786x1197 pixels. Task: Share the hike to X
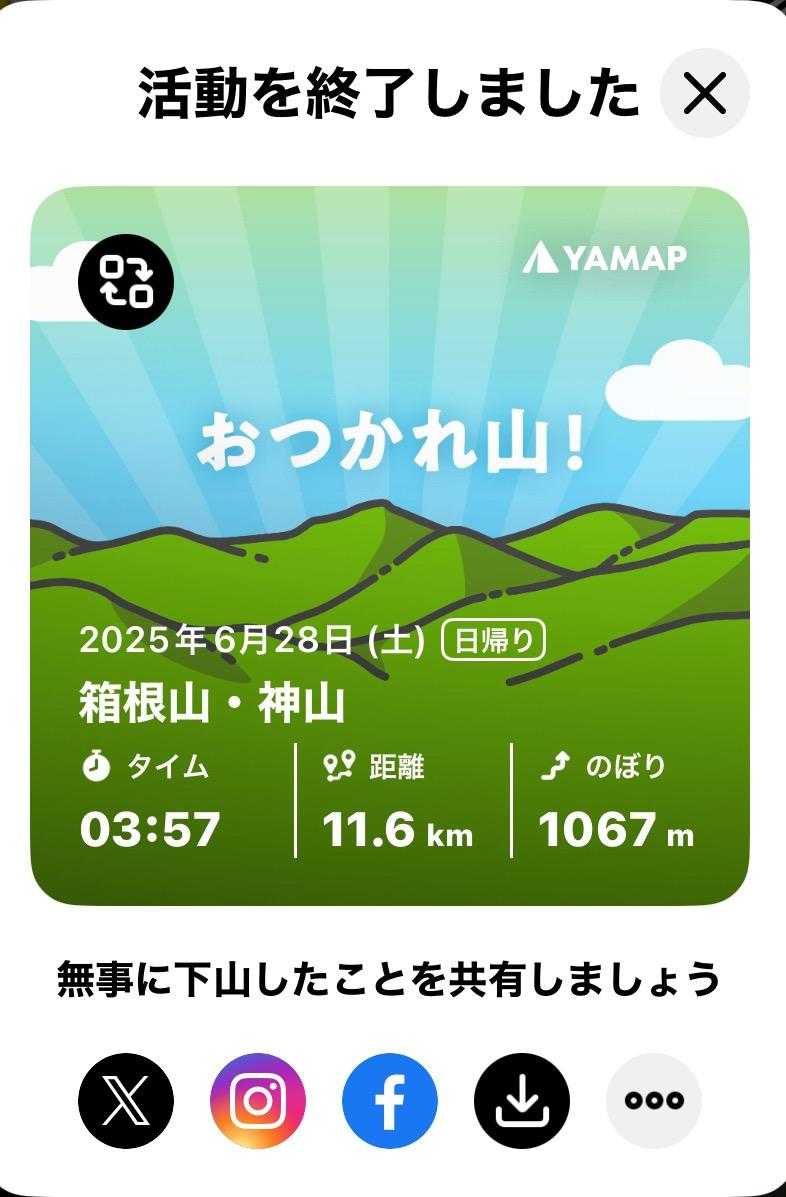pos(126,1100)
